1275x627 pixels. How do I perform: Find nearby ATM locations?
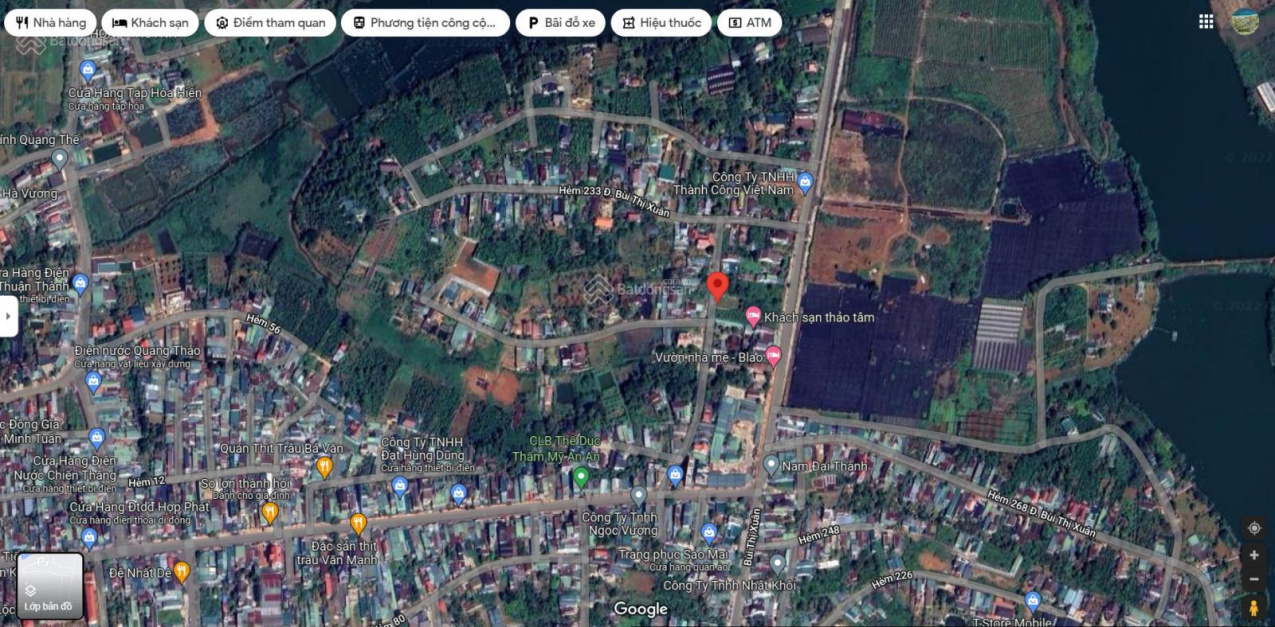(x=749, y=22)
